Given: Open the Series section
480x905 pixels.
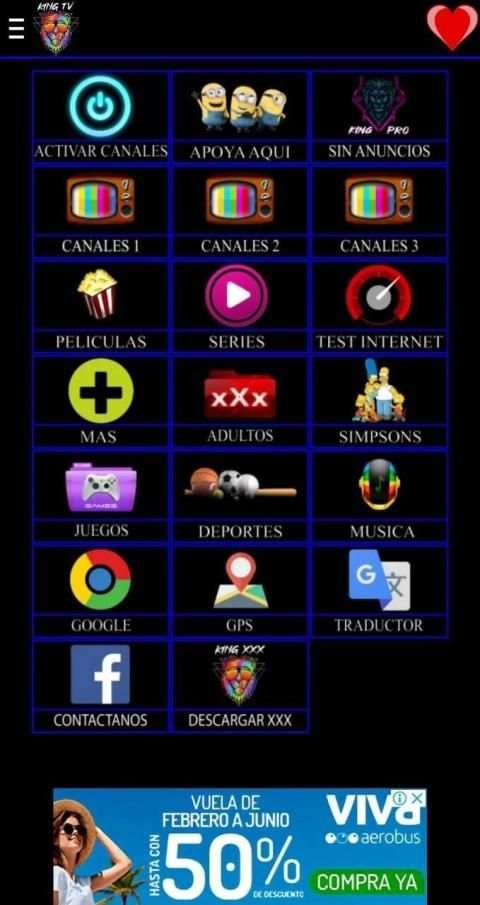Looking at the screenshot, I should point(240,306).
